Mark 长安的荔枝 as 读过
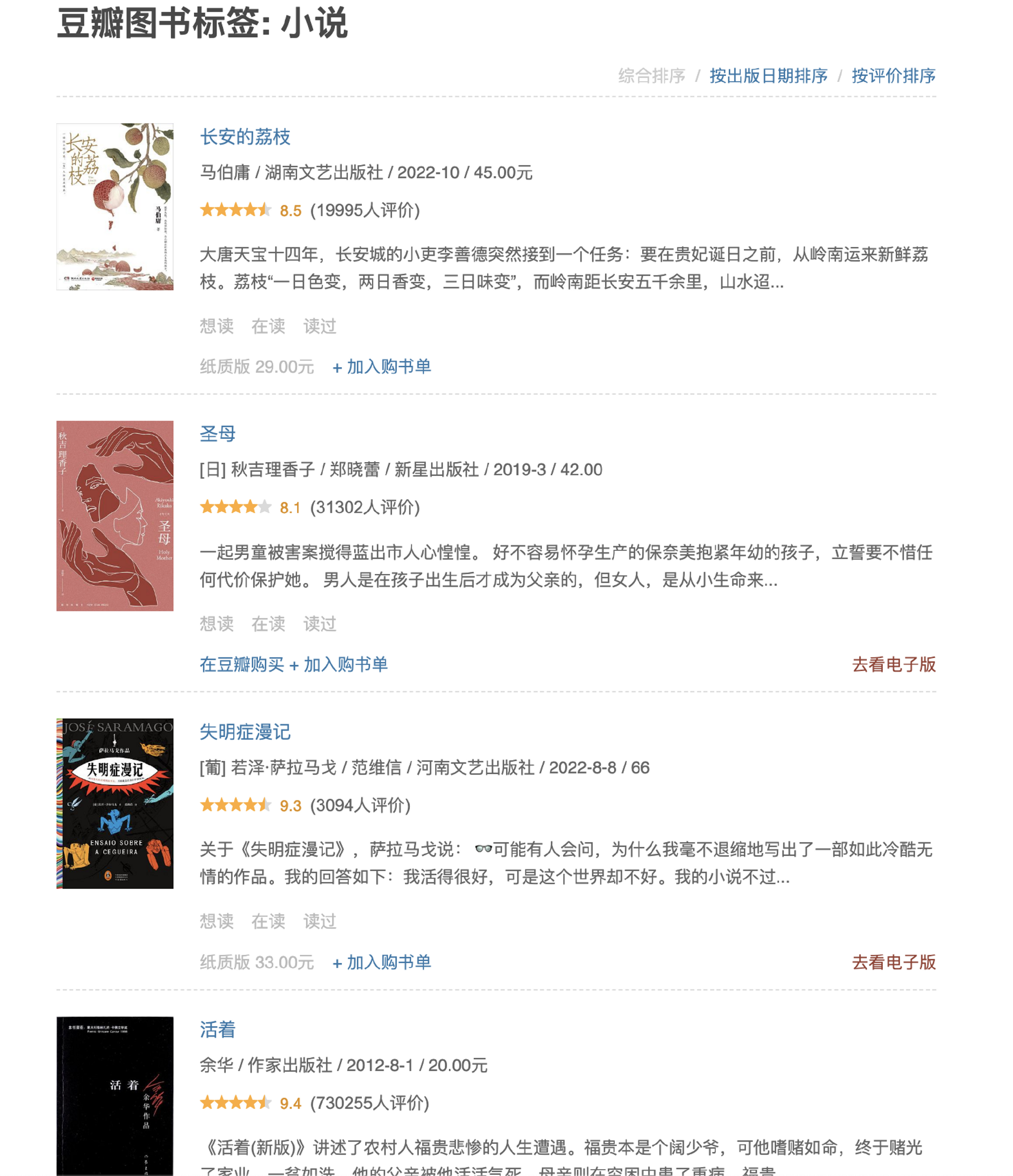This screenshot has width=1013, height=1176. 320,327
